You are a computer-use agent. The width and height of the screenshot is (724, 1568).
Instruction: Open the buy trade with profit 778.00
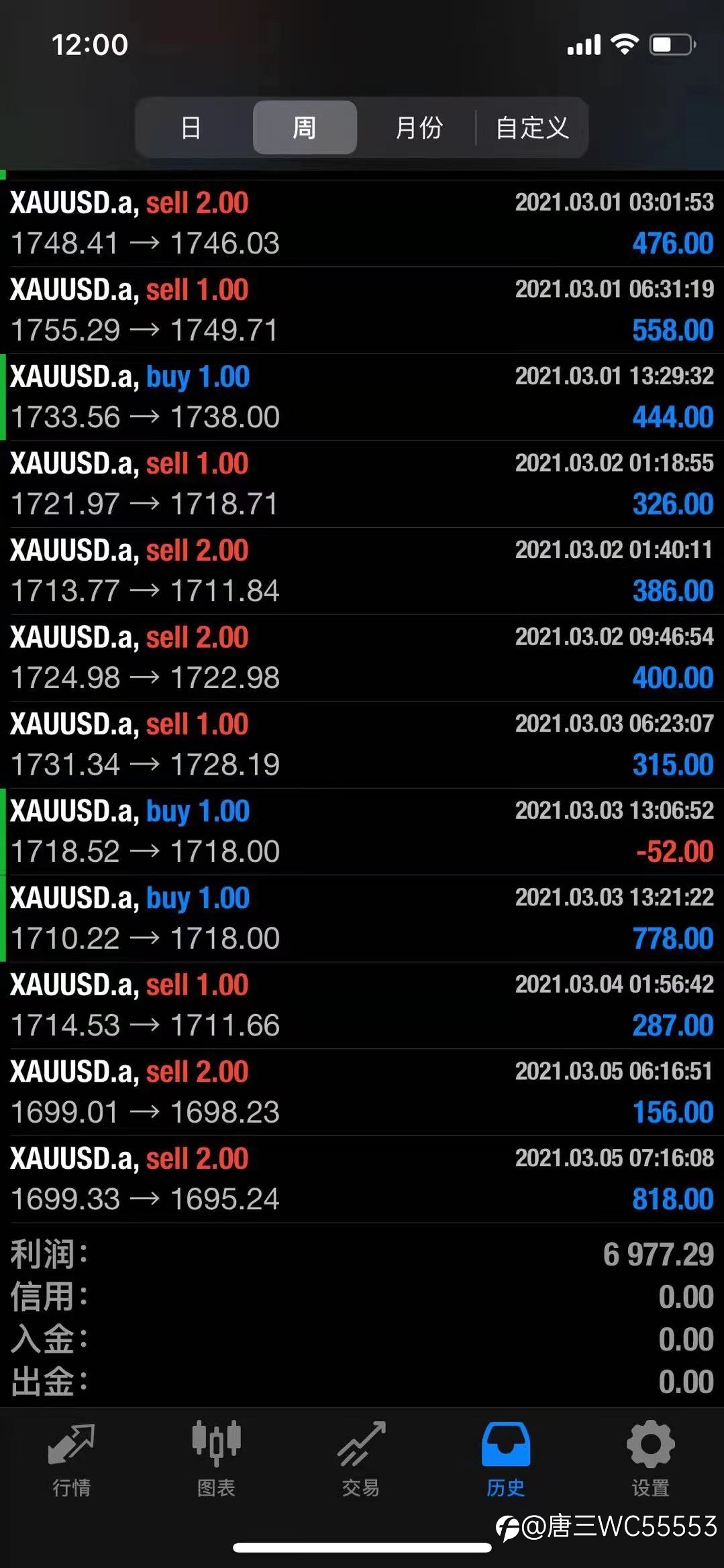tap(362, 919)
